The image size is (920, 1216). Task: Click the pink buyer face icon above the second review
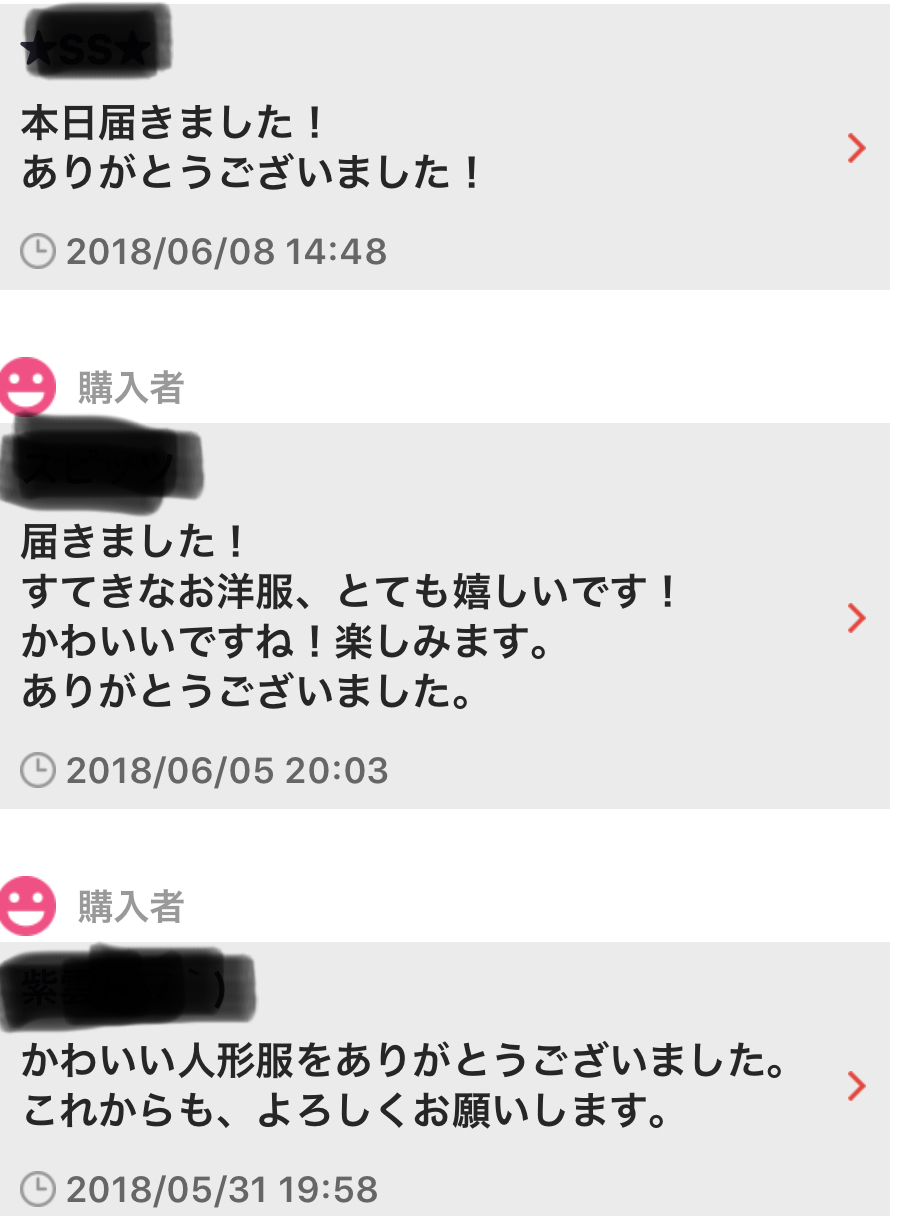click(x=30, y=383)
